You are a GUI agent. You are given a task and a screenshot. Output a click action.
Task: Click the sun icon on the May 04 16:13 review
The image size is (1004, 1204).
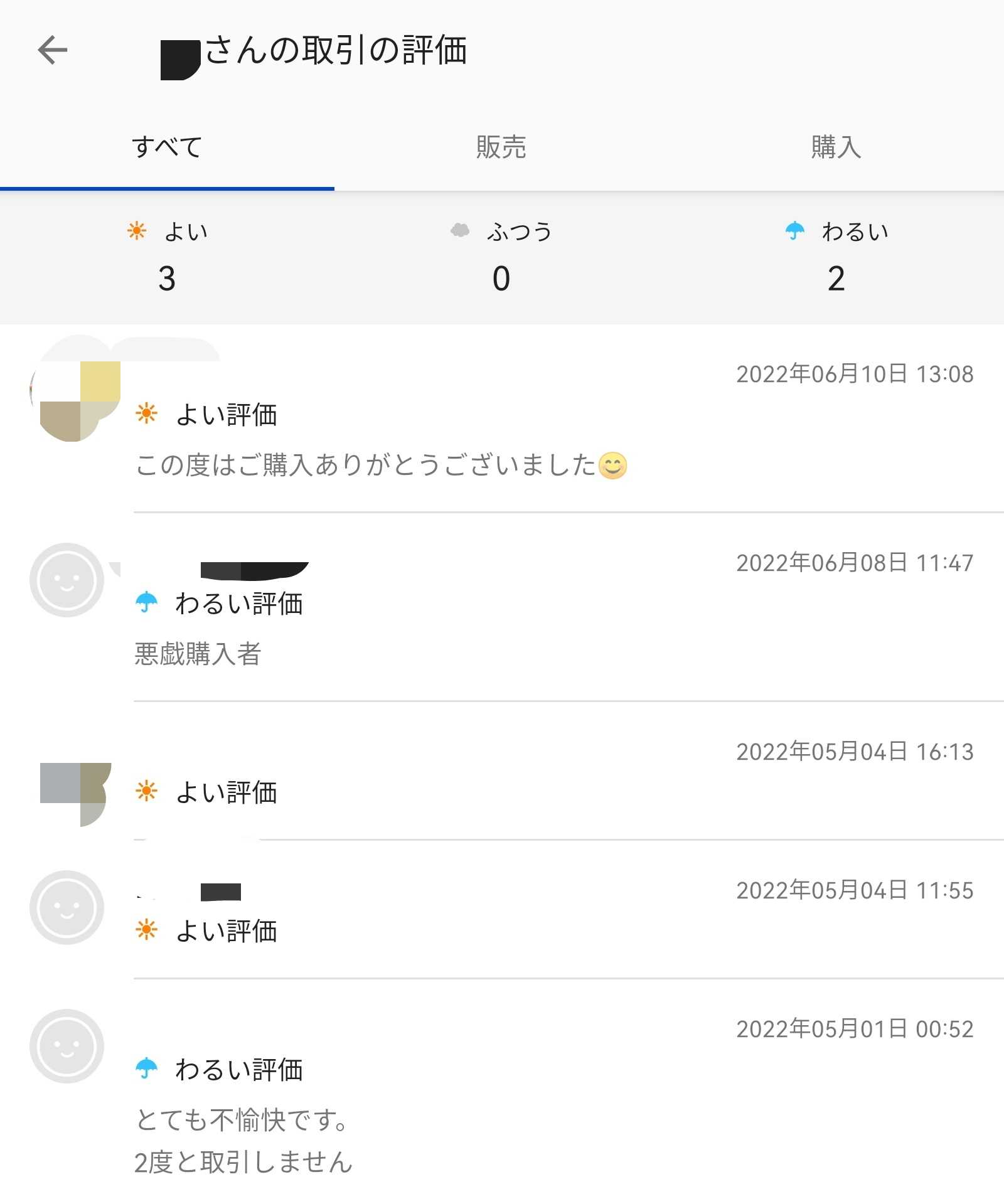[x=146, y=792]
